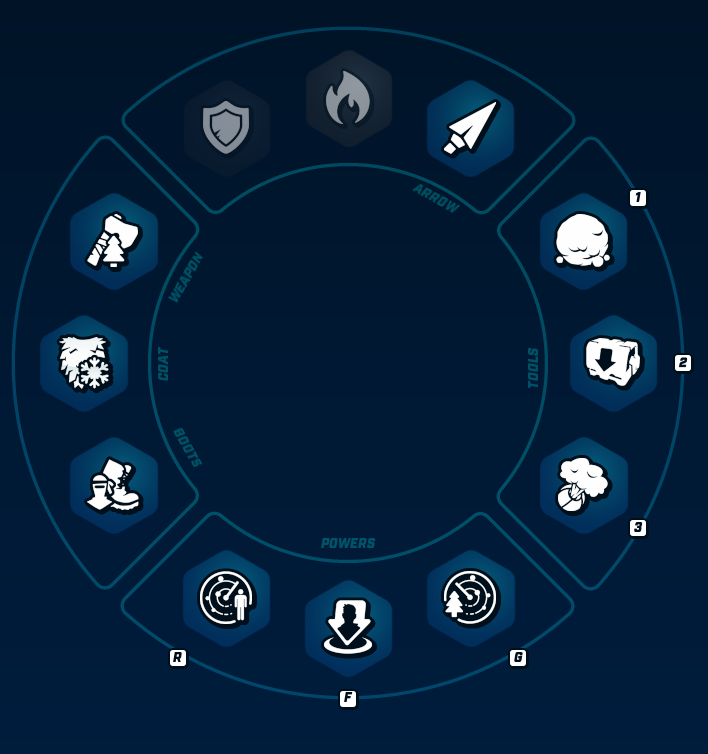Choose the bush tool marked 3
The height and width of the screenshot is (754, 708).
click(x=583, y=485)
